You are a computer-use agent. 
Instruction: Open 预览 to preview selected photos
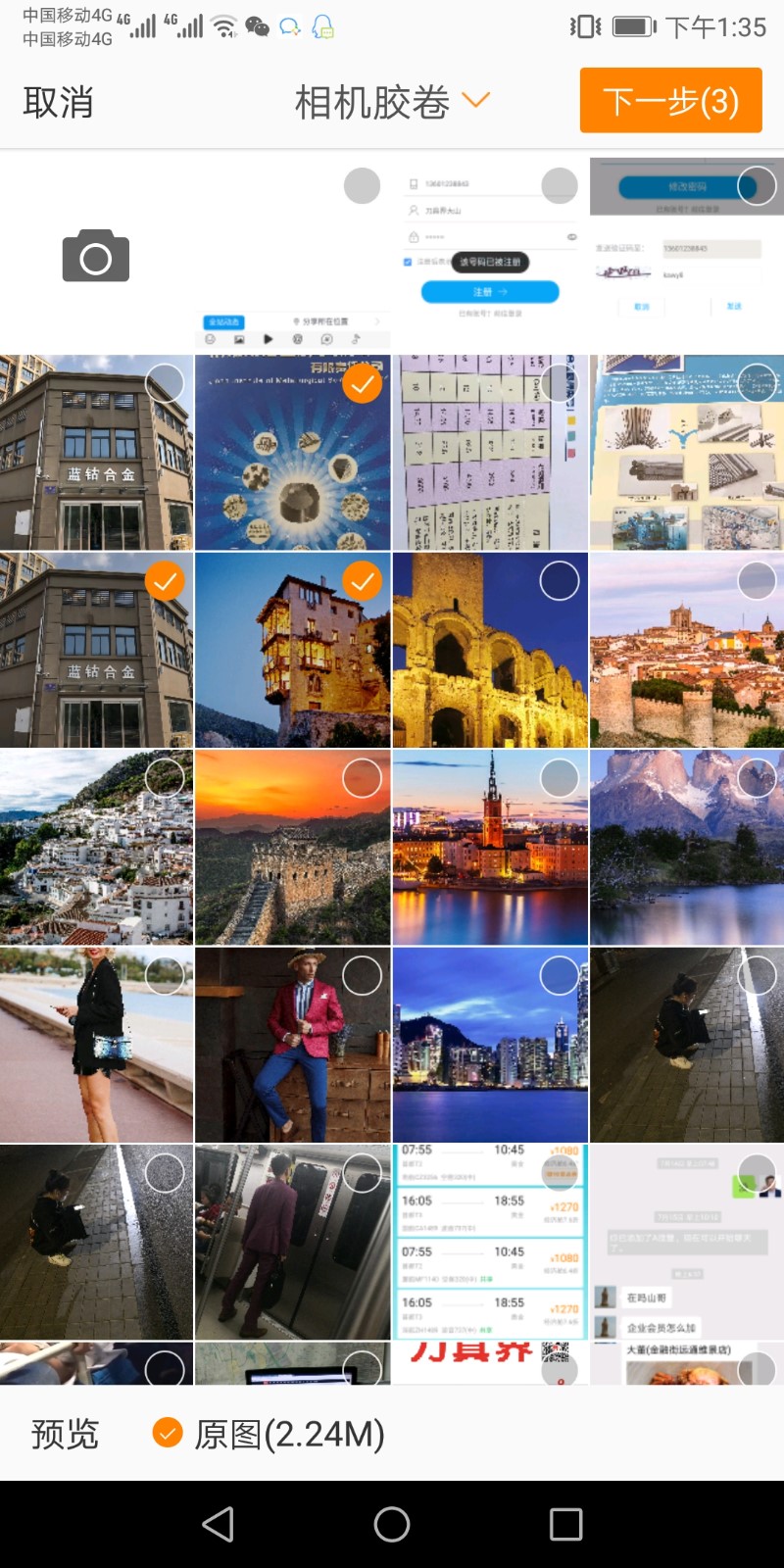click(65, 1434)
